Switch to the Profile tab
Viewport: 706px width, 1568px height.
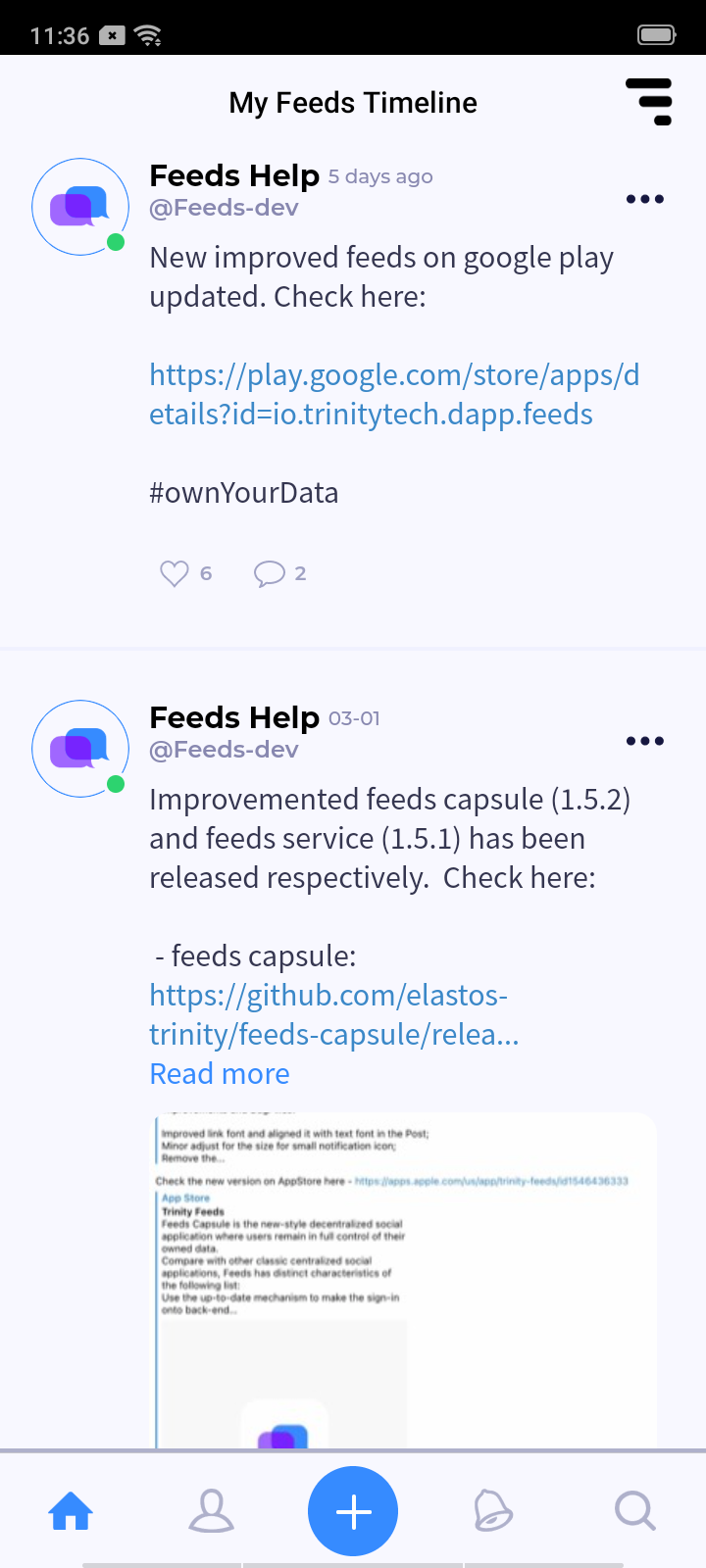[x=211, y=1510]
